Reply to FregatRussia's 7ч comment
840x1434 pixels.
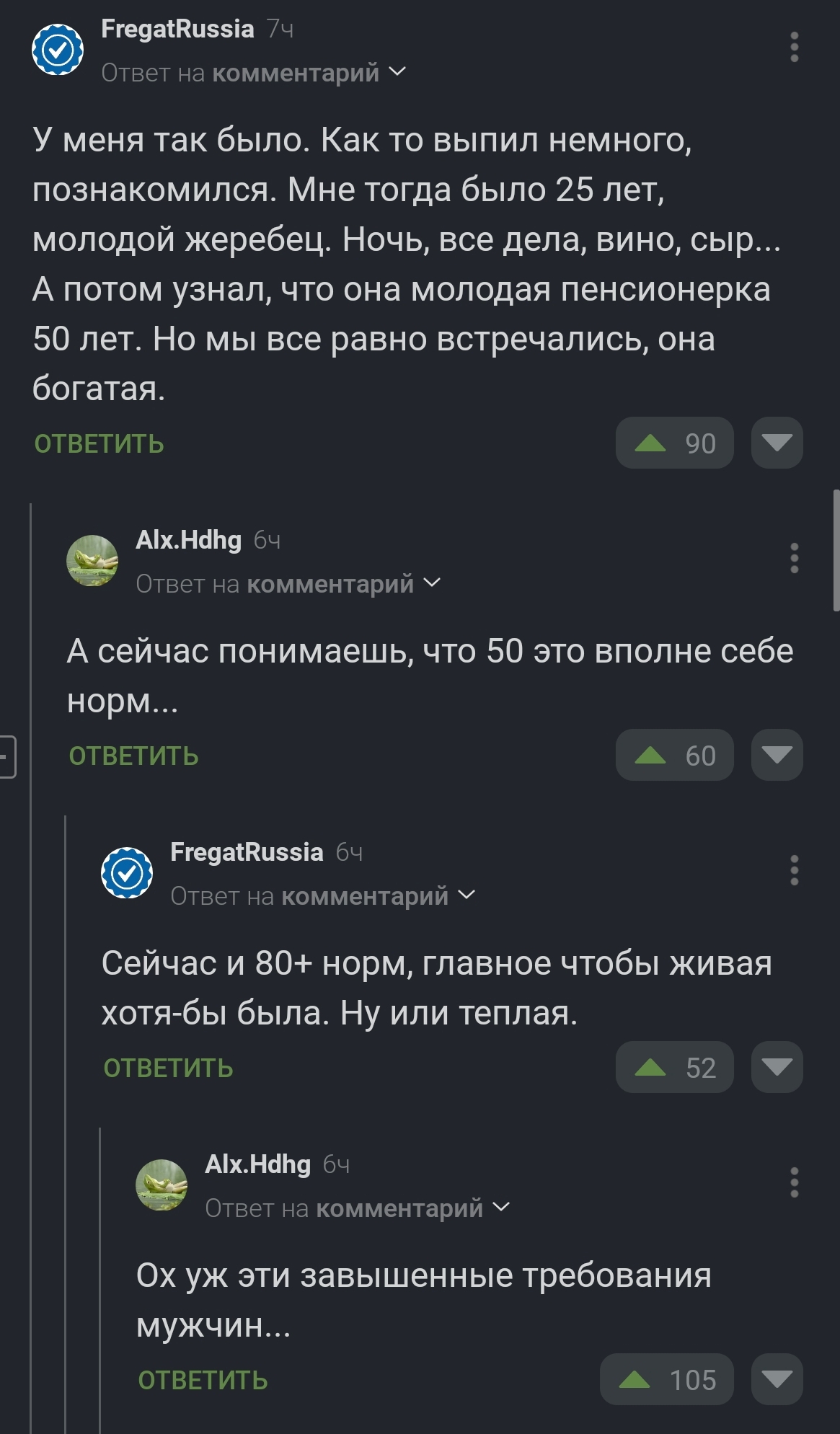tap(99, 444)
